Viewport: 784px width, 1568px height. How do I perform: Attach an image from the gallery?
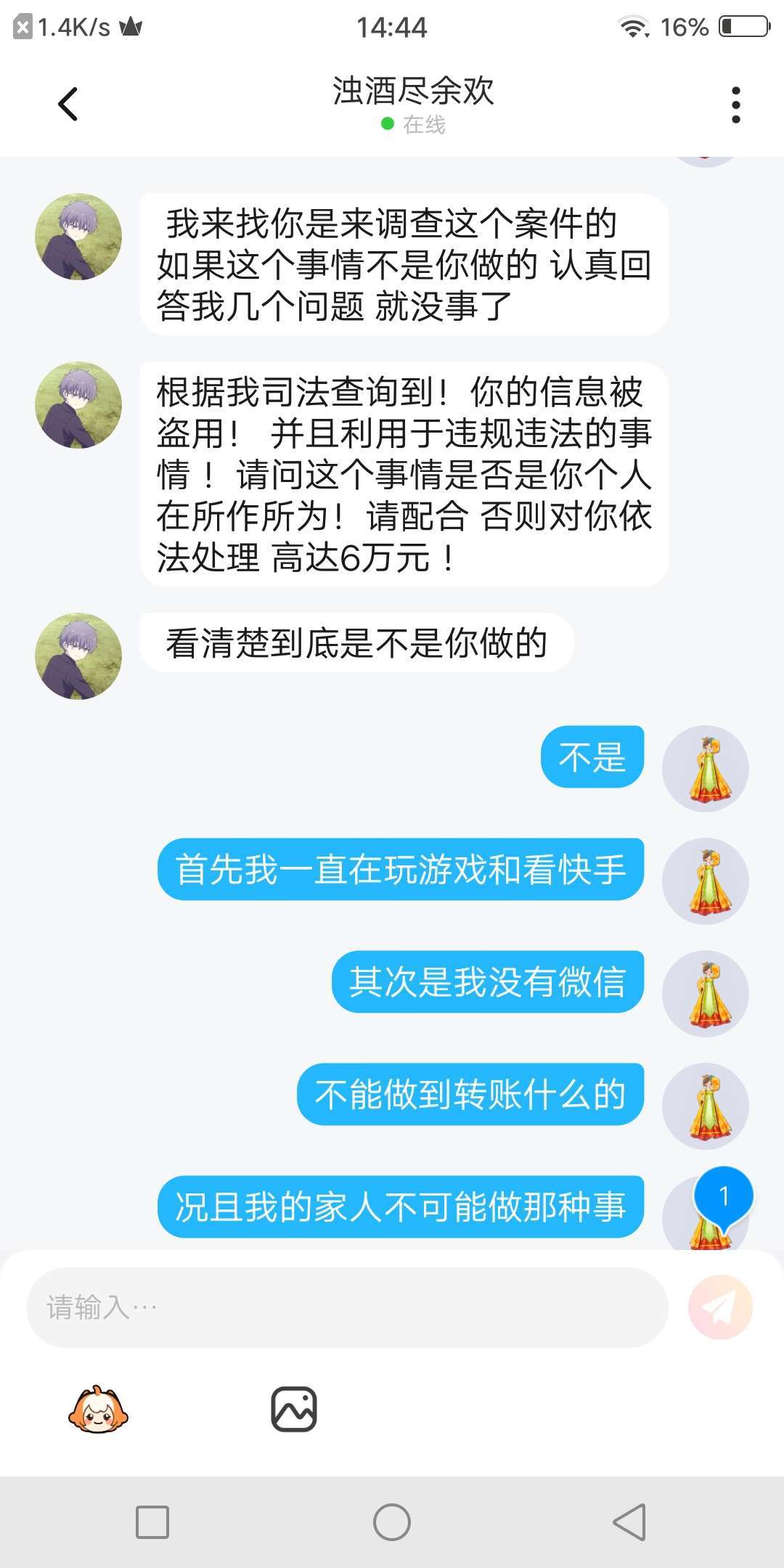(294, 1409)
